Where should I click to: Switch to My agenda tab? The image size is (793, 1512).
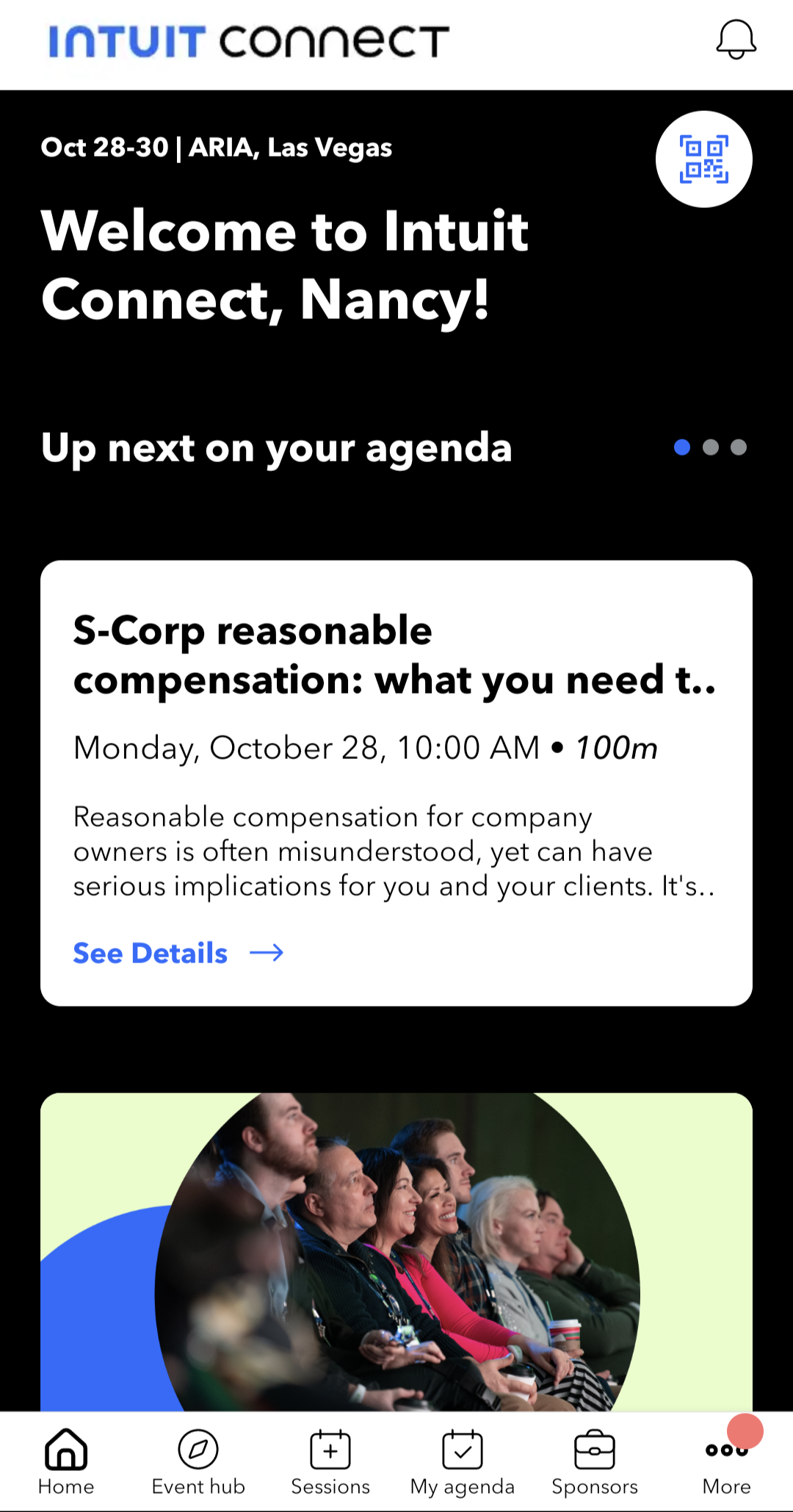tap(463, 1462)
